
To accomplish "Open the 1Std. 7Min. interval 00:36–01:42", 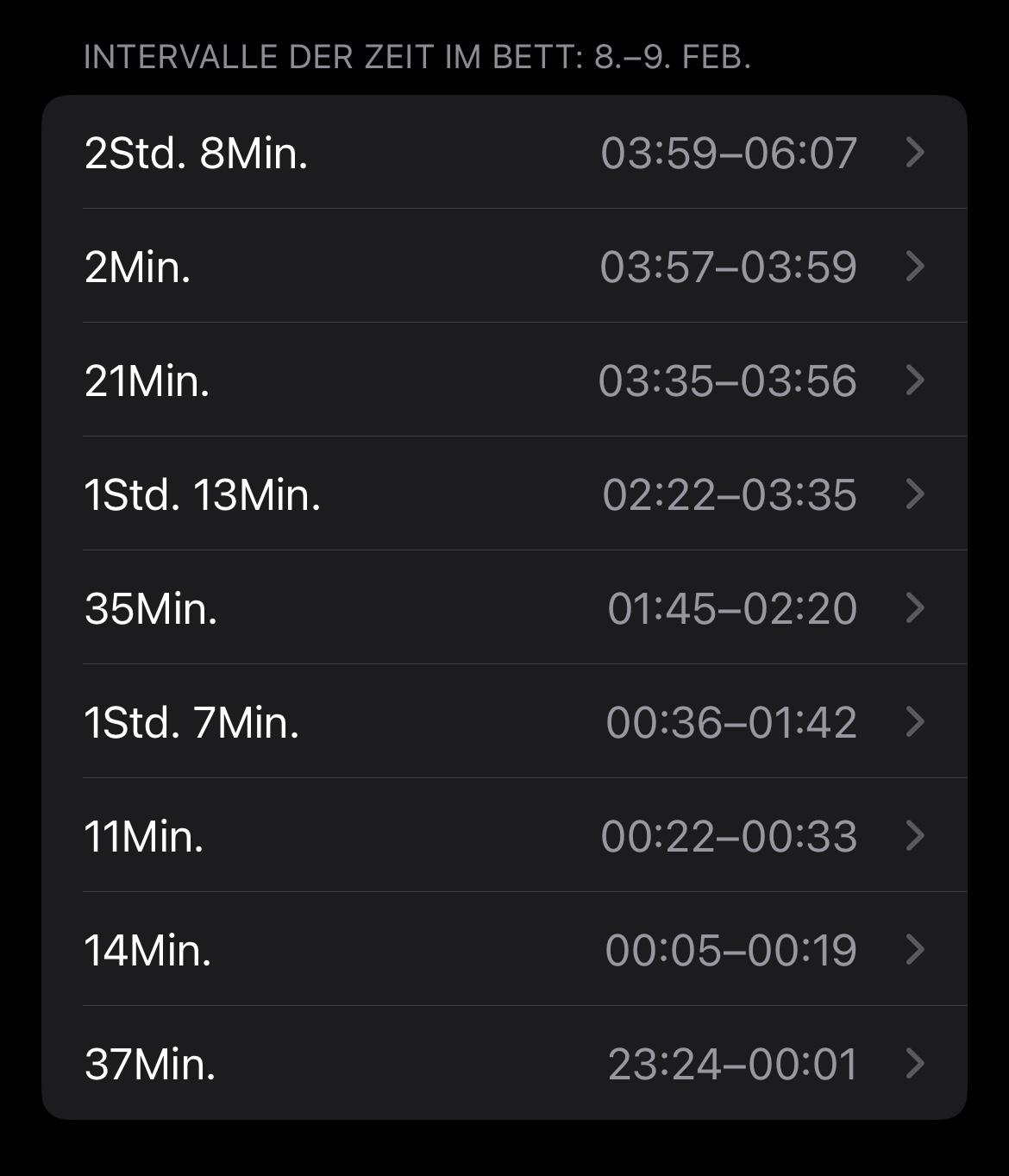I will point(504,722).
